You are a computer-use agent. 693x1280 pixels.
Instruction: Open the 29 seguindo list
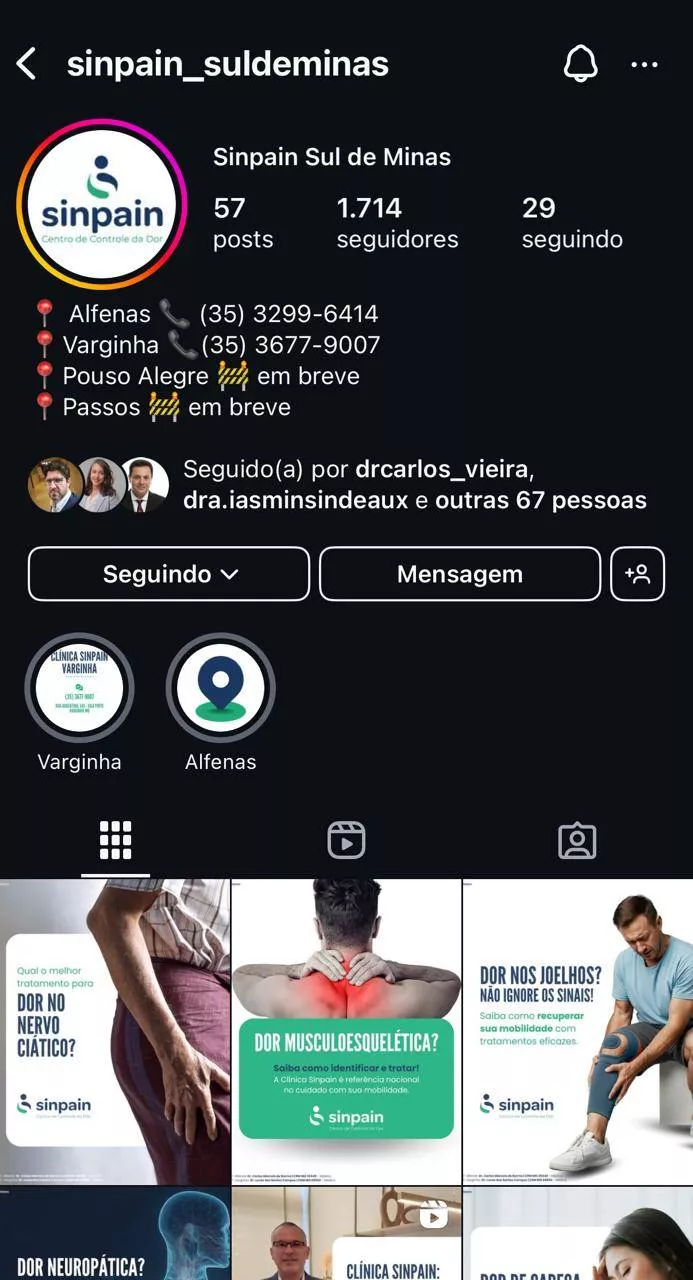point(571,222)
